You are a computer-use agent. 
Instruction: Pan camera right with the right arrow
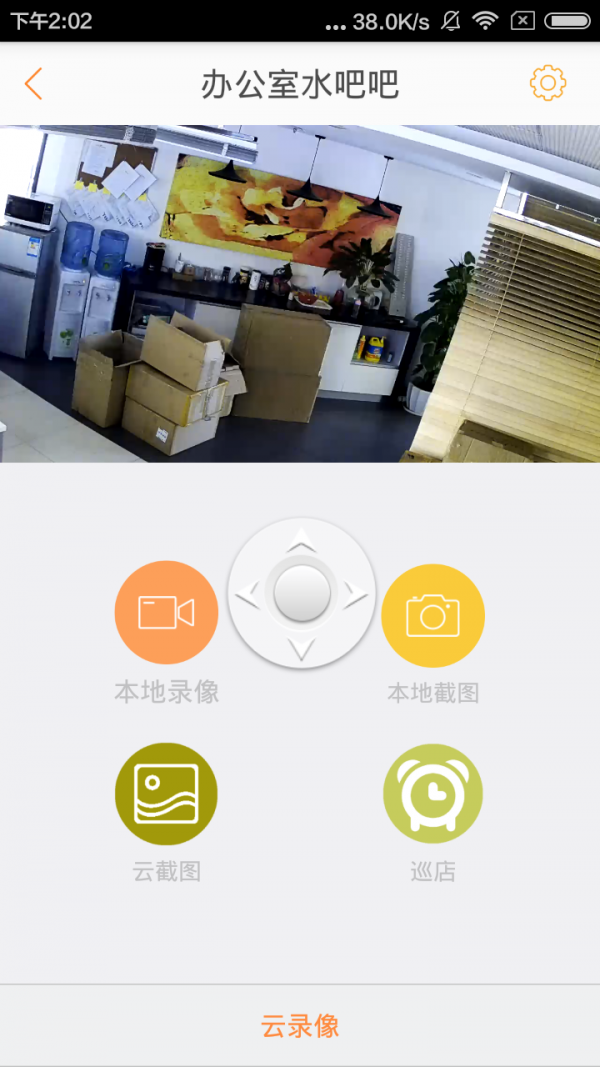[x=355, y=597]
